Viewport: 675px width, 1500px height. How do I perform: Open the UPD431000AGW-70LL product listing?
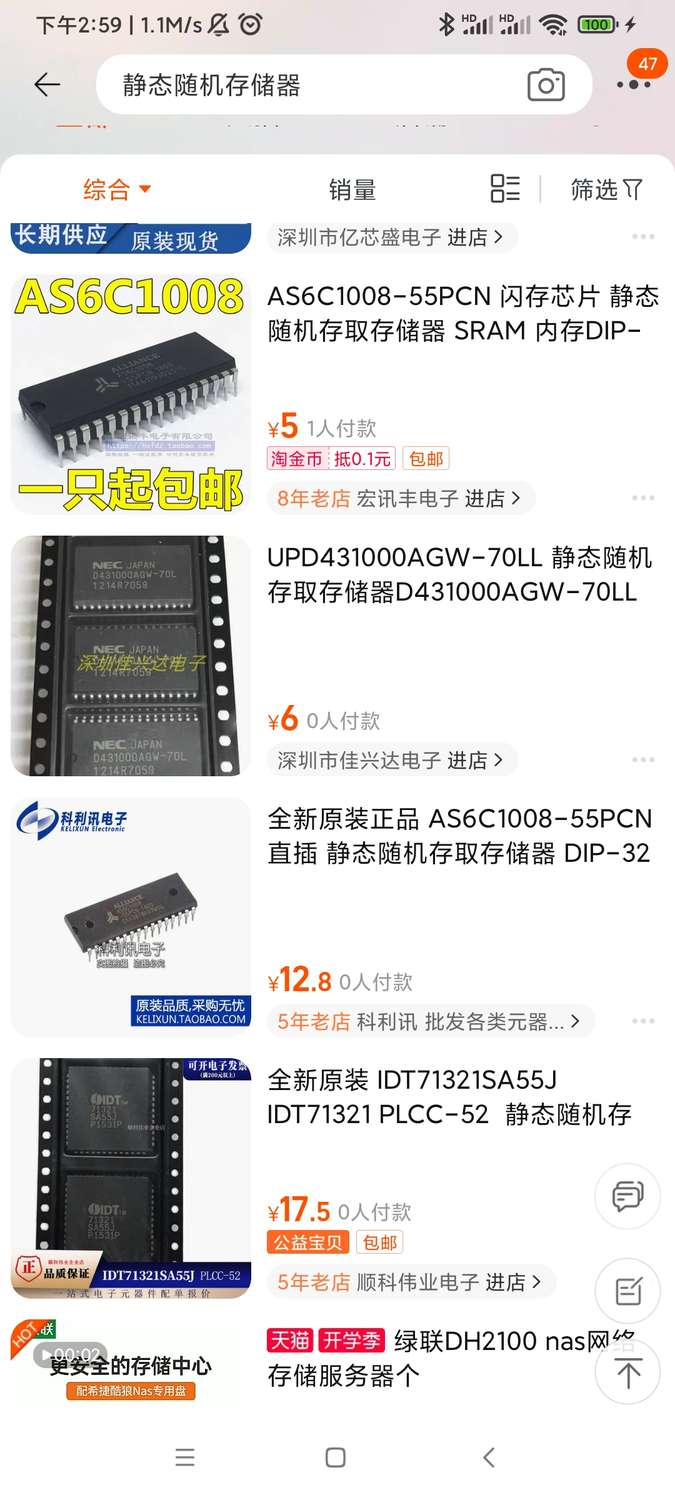click(x=460, y=574)
